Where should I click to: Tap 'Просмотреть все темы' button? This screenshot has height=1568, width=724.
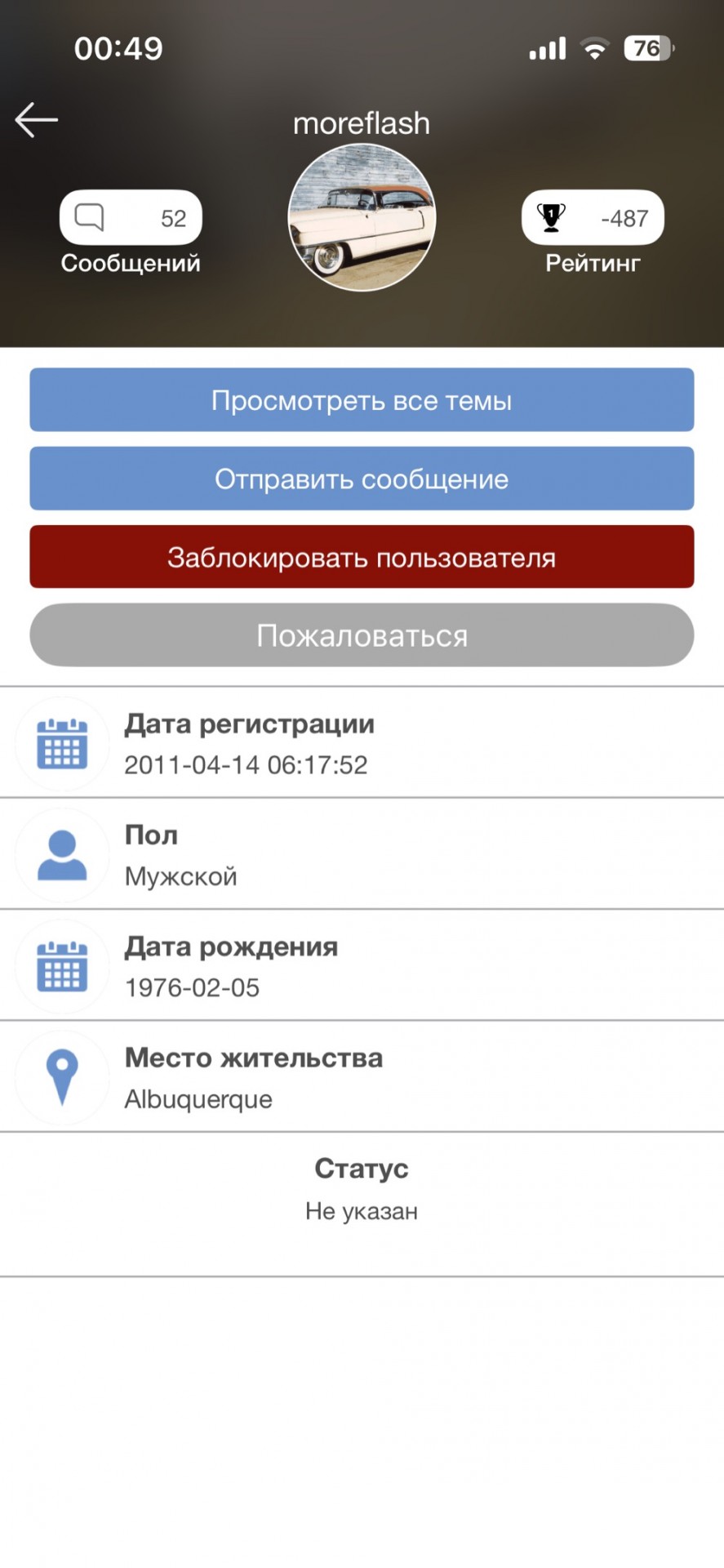(362, 400)
